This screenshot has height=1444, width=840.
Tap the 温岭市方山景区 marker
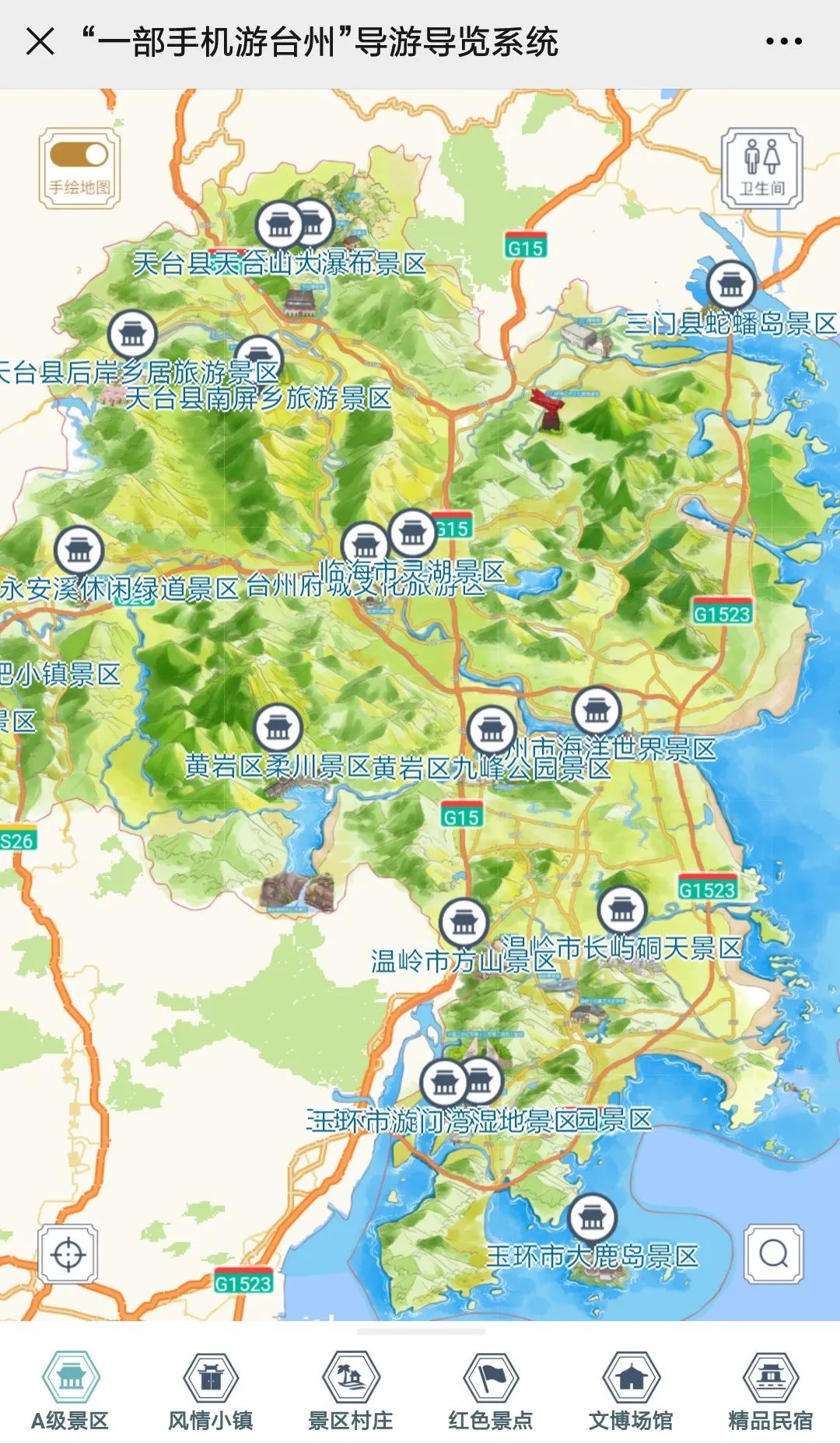pyautogui.click(x=464, y=924)
